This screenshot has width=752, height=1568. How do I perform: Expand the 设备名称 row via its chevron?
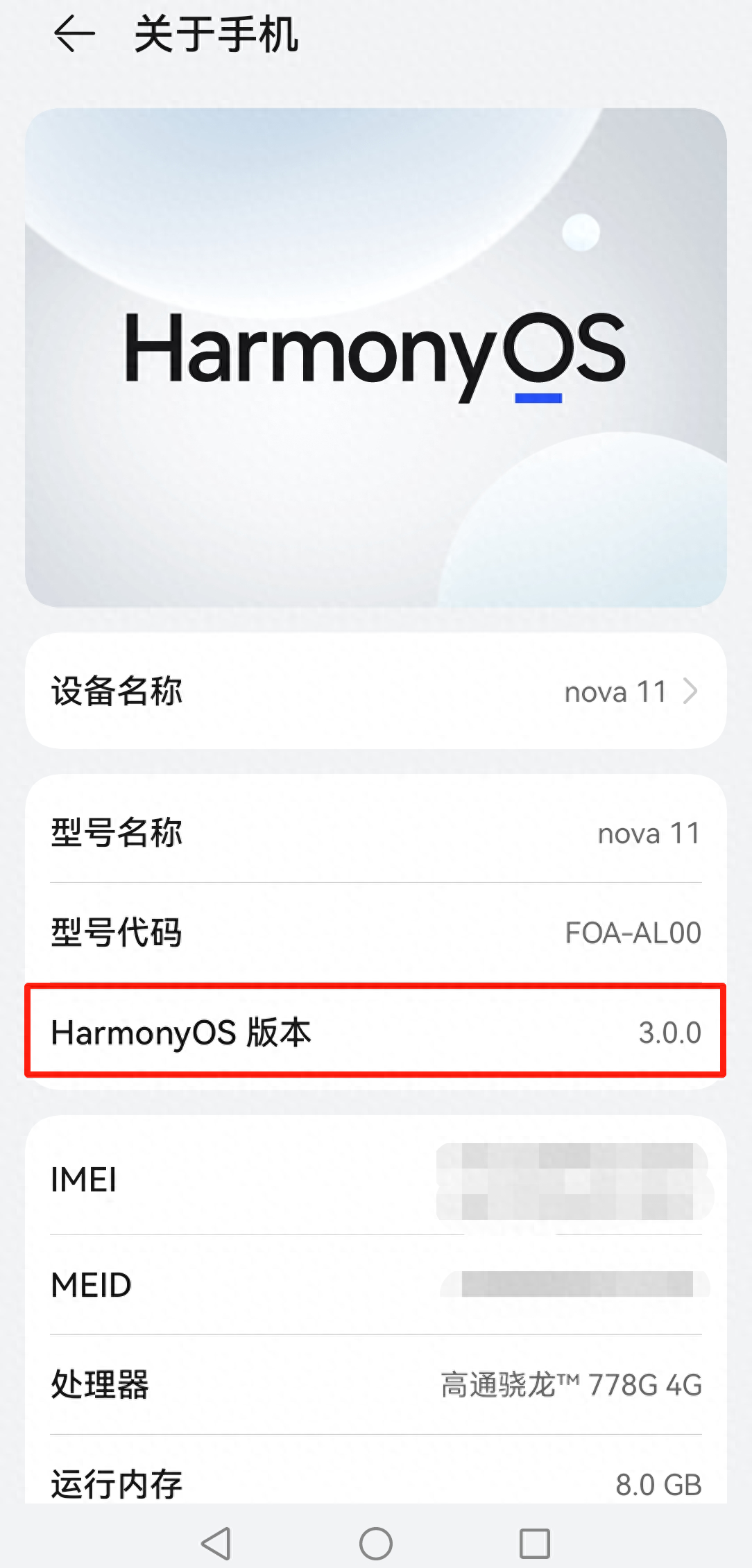692,691
